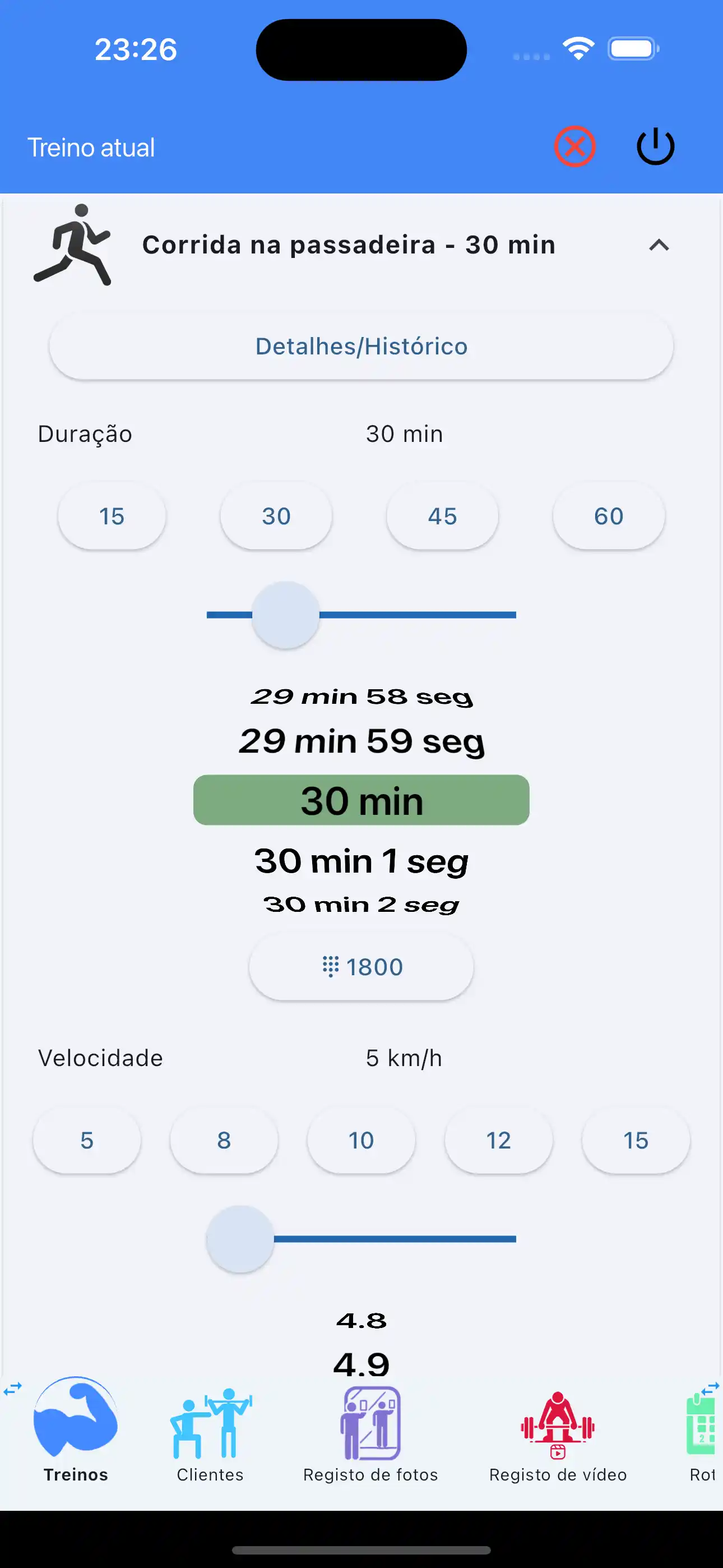Set speed to 12 km/h preset
The height and width of the screenshot is (1568, 723).
[x=498, y=1140]
